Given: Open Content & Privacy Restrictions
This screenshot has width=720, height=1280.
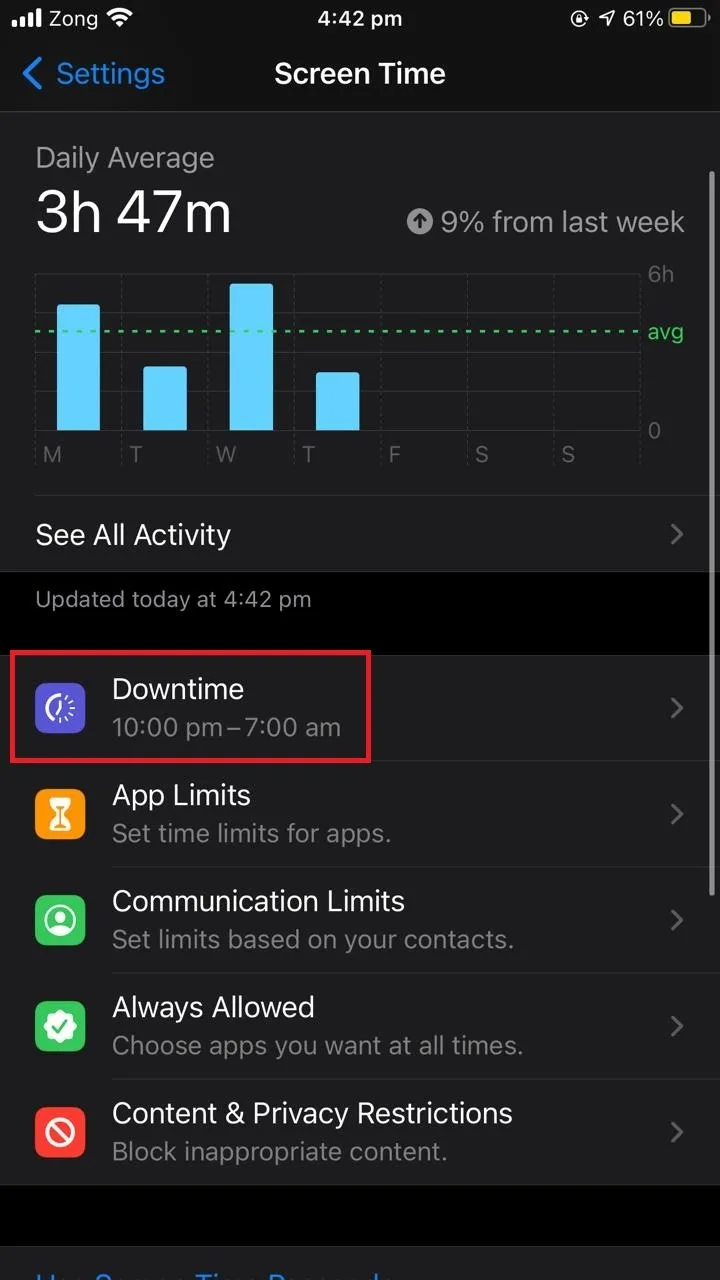Looking at the screenshot, I should (360, 1132).
